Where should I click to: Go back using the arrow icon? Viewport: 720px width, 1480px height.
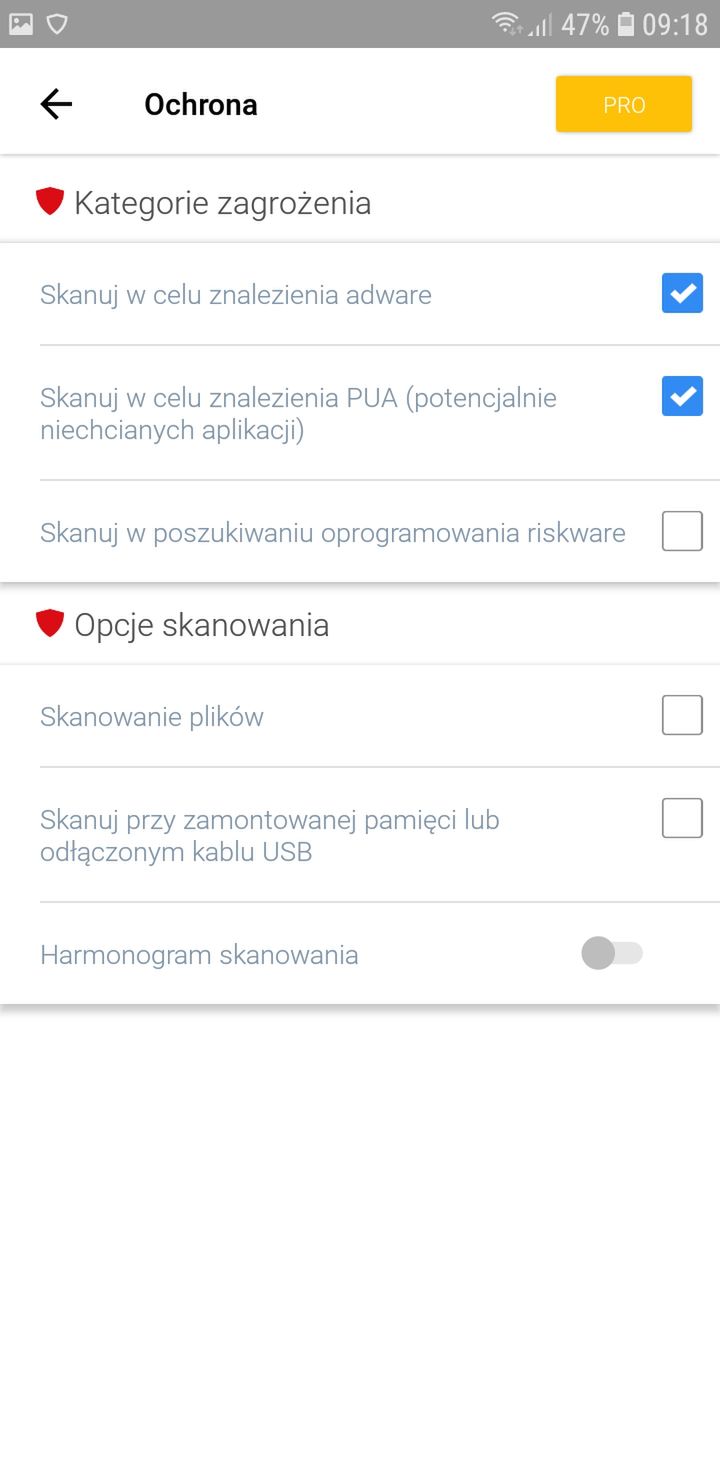point(56,104)
